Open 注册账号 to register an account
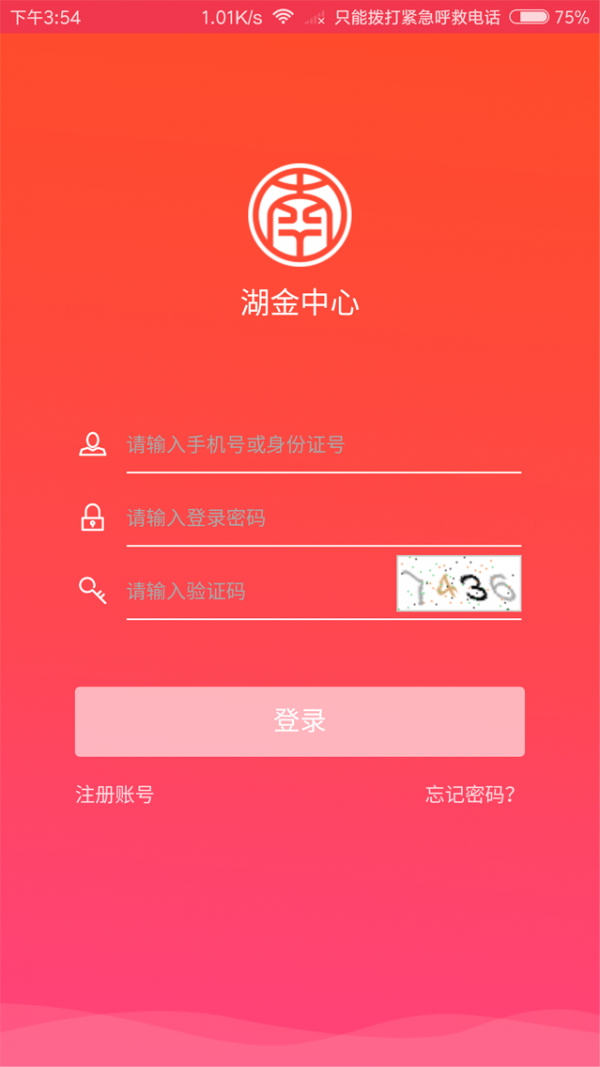This screenshot has height=1067, width=600. point(115,795)
